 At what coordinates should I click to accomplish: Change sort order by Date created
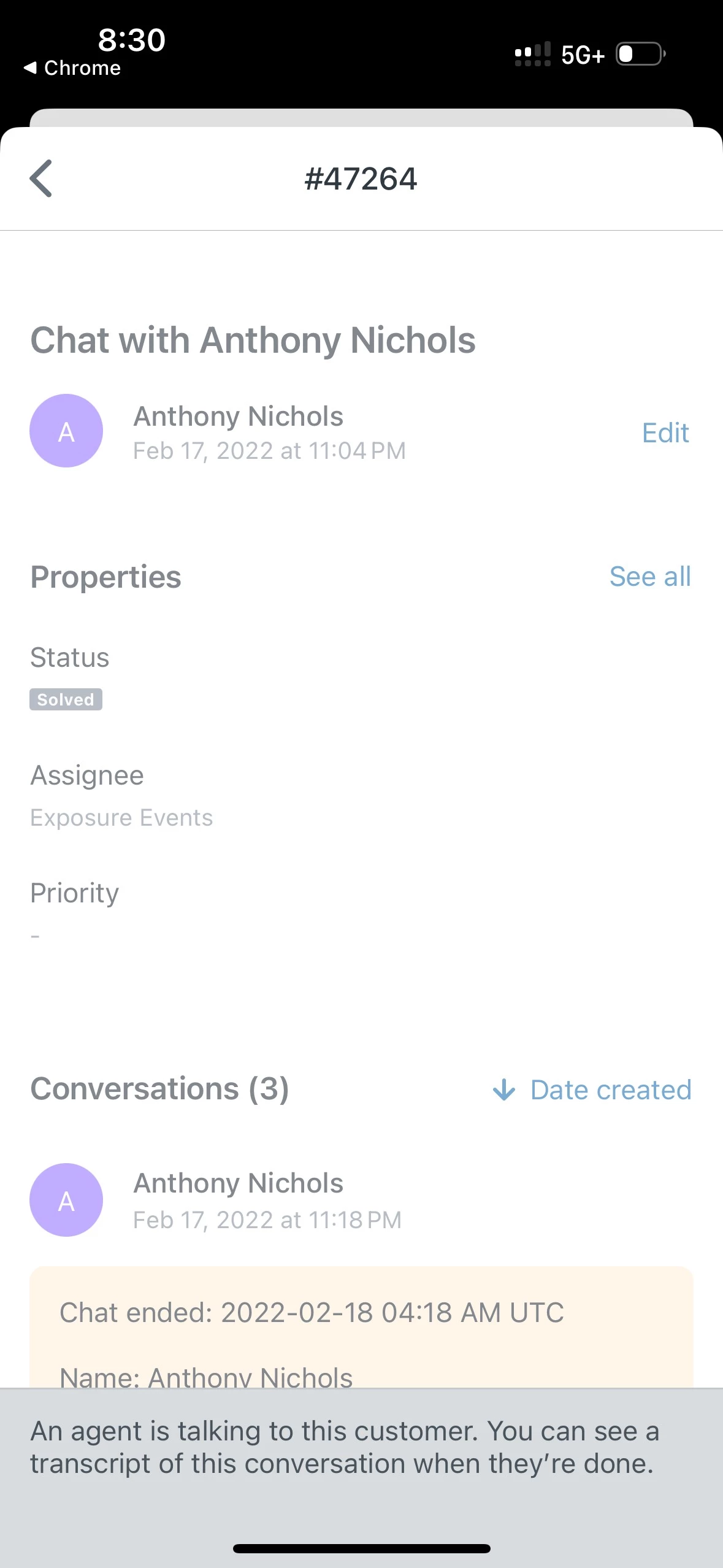pos(592,1090)
